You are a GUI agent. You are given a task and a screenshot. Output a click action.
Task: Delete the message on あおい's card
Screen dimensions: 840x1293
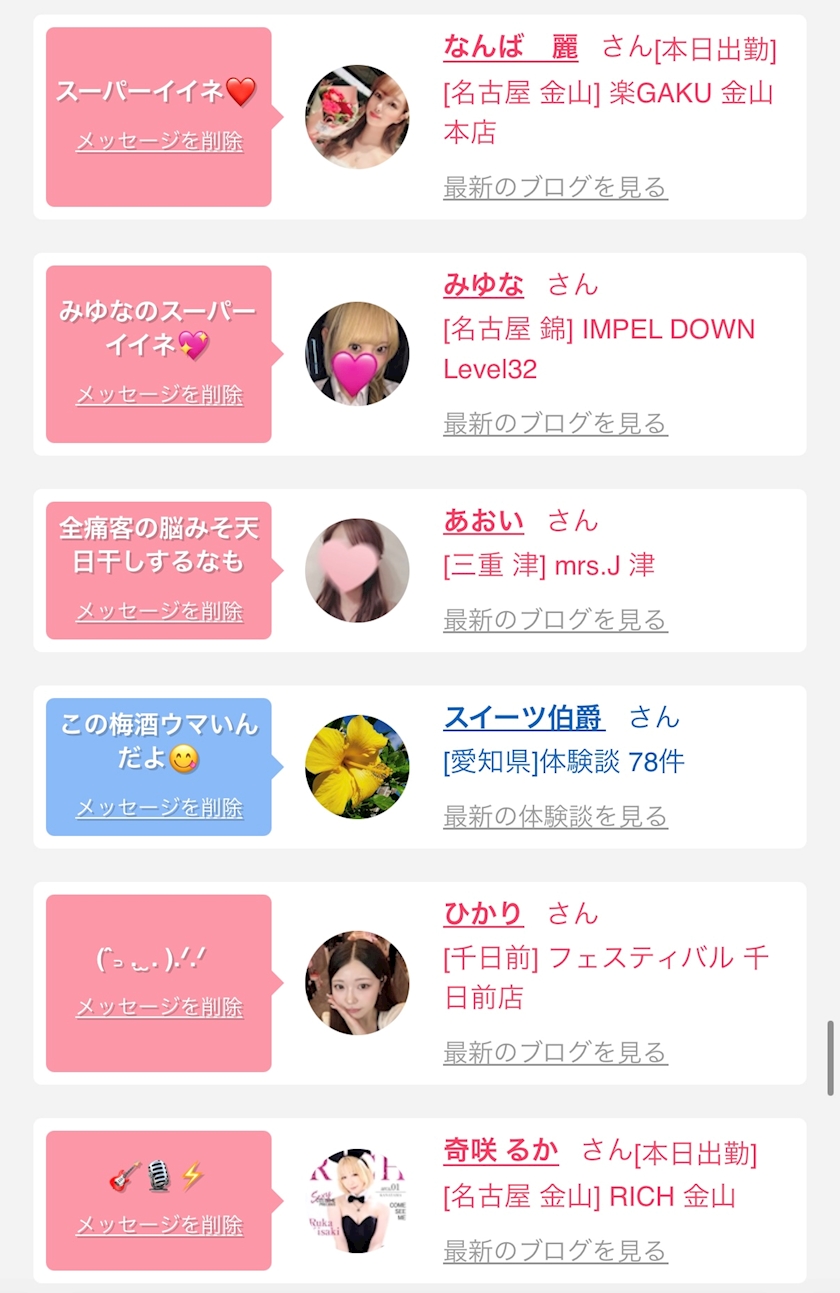click(159, 611)
